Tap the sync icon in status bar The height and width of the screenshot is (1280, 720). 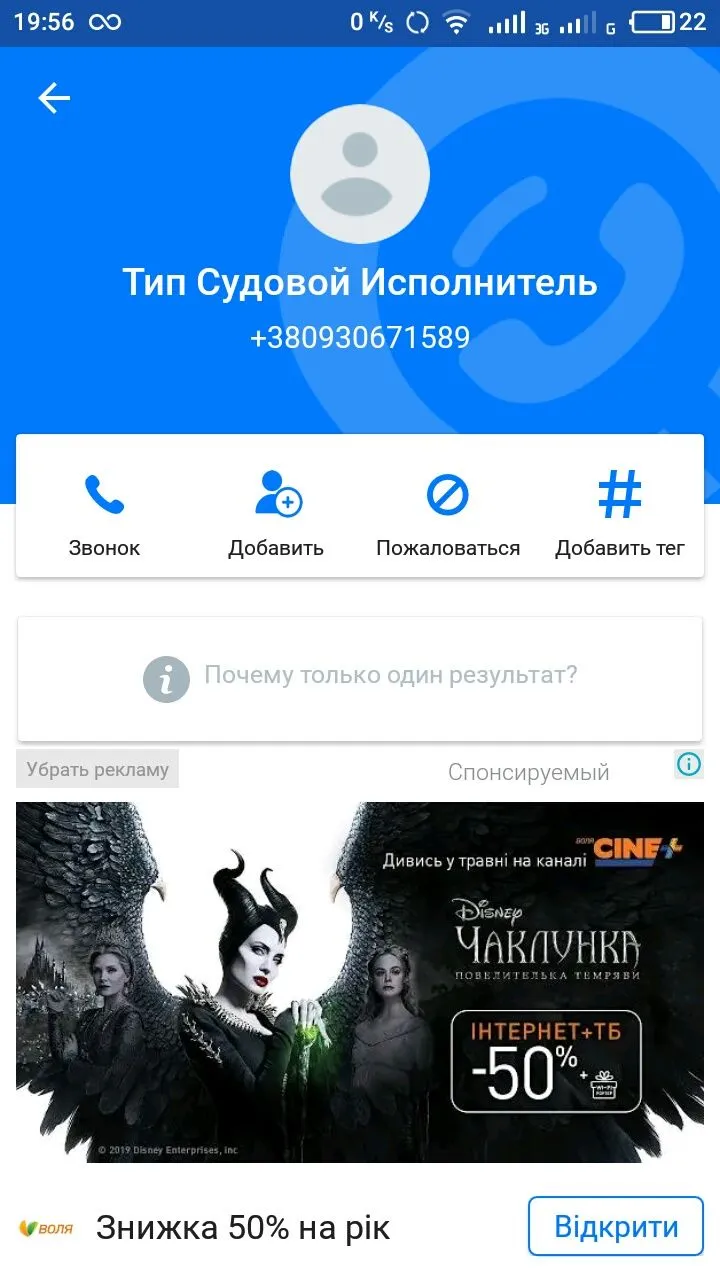[418, 20]
